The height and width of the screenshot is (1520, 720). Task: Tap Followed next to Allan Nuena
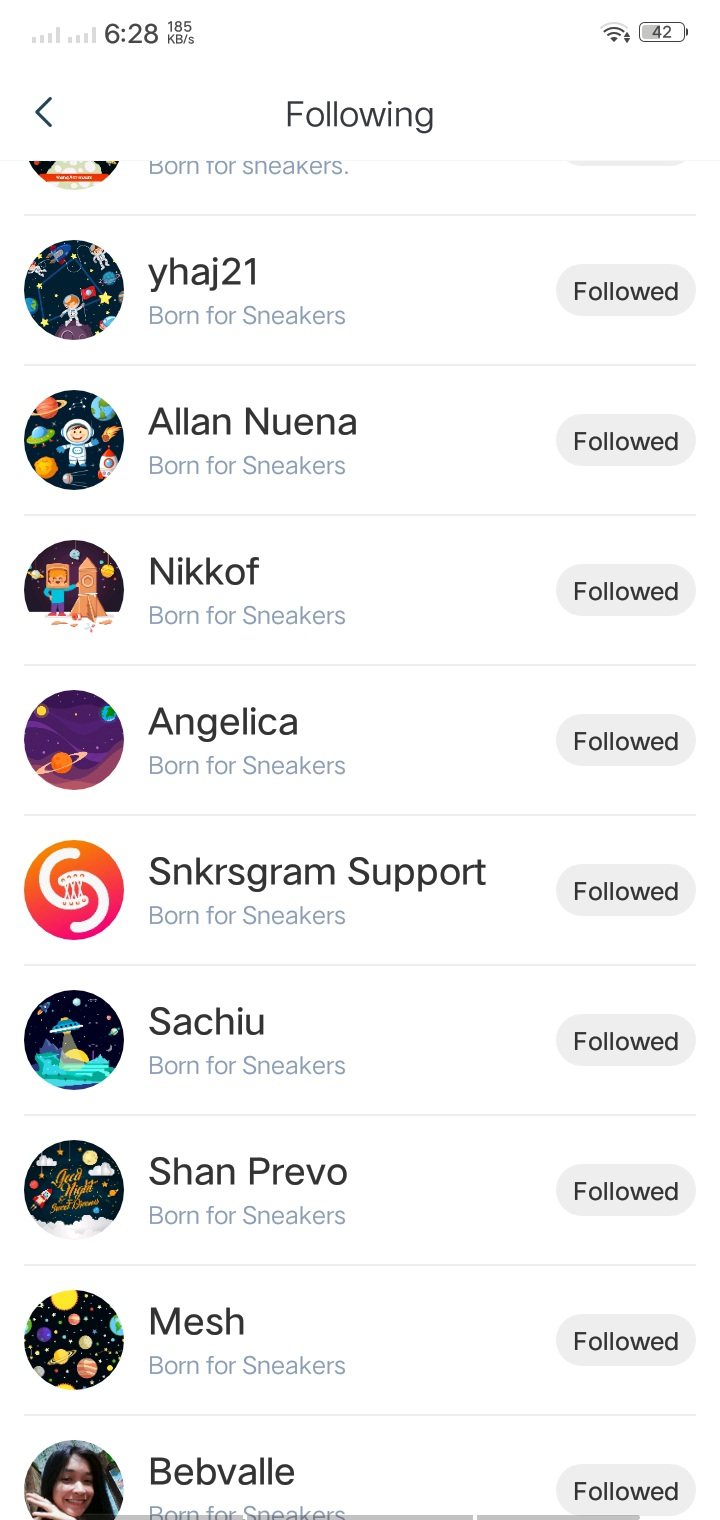[x=625, y=441]
